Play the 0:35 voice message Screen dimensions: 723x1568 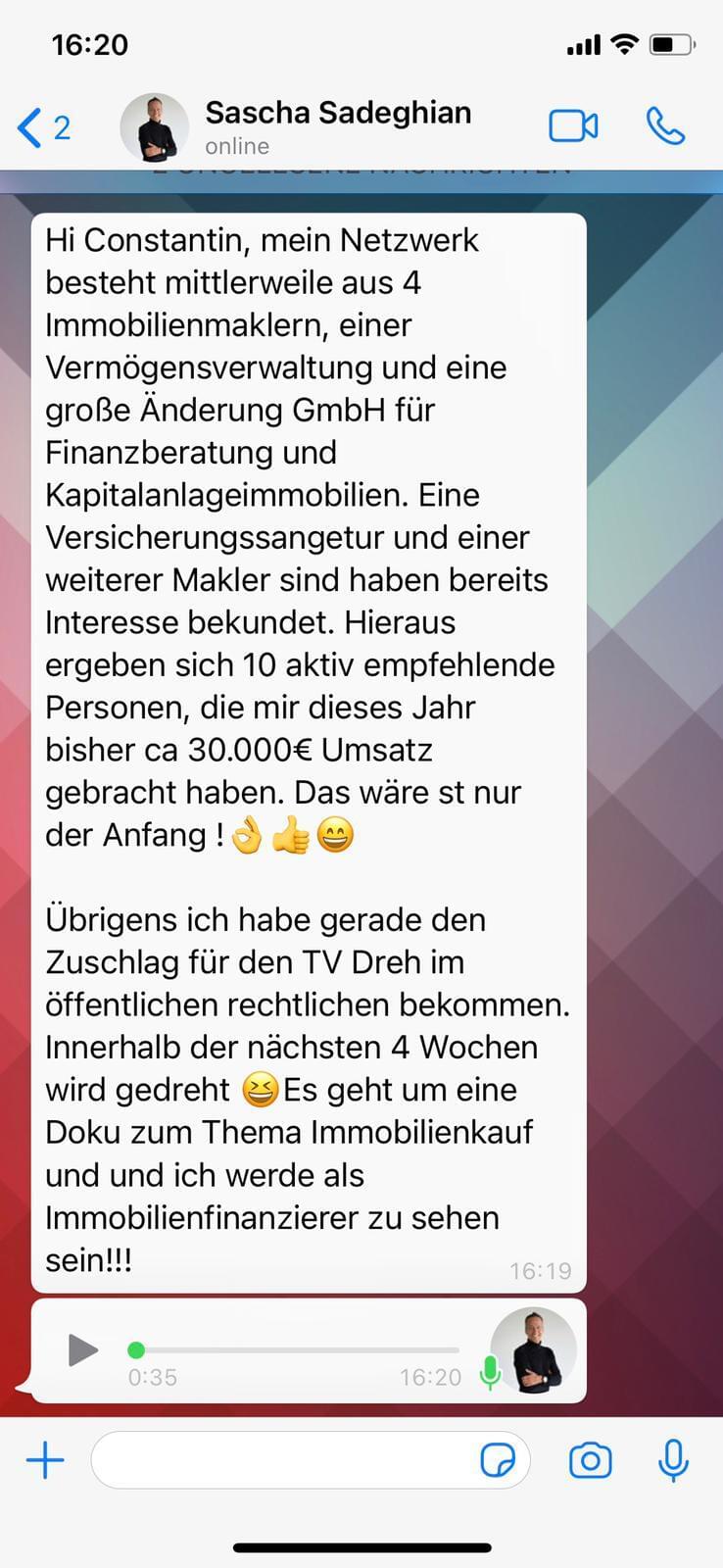tap(82, 1349)
